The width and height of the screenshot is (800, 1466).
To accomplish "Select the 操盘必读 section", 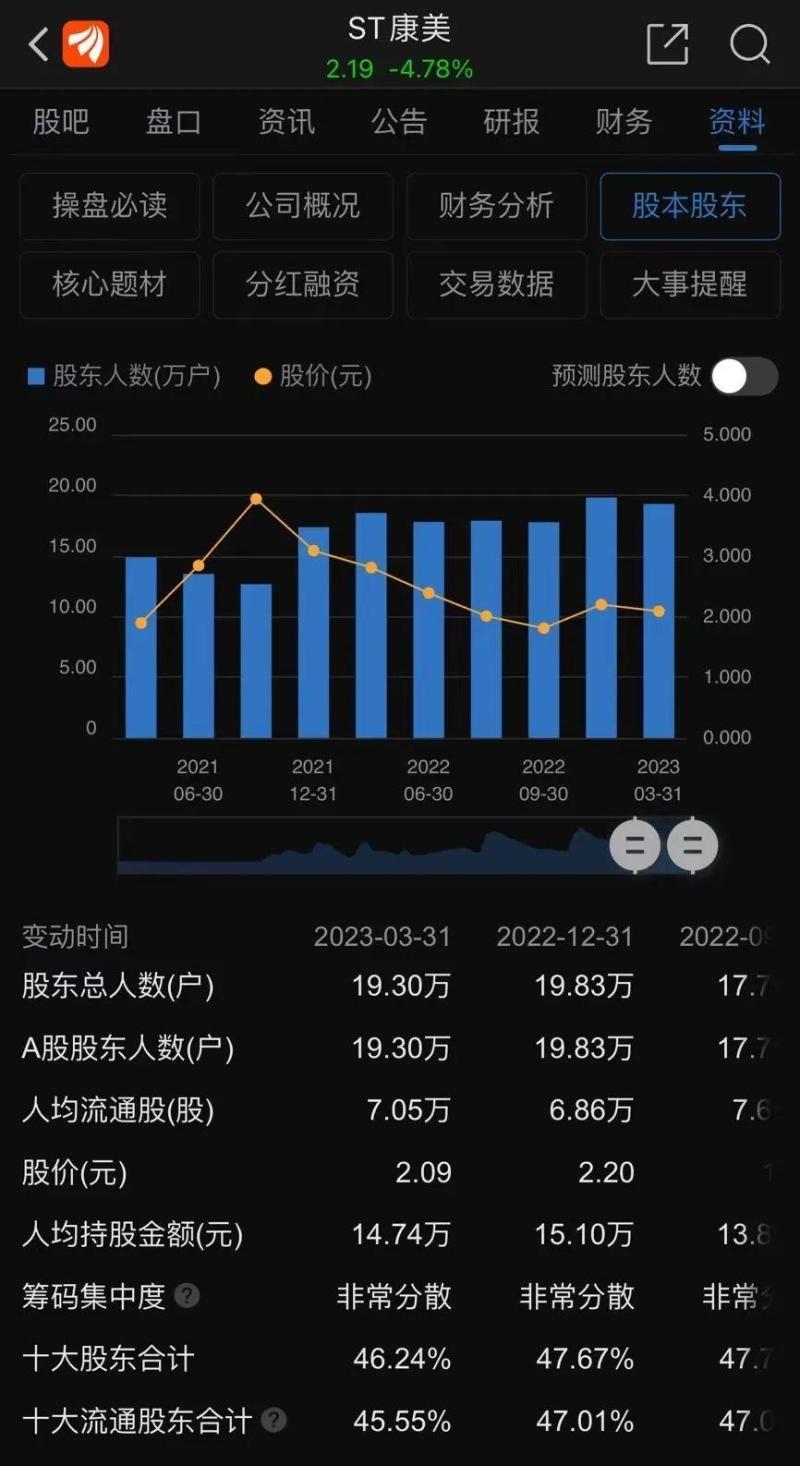I will click(x=109, y=206).
